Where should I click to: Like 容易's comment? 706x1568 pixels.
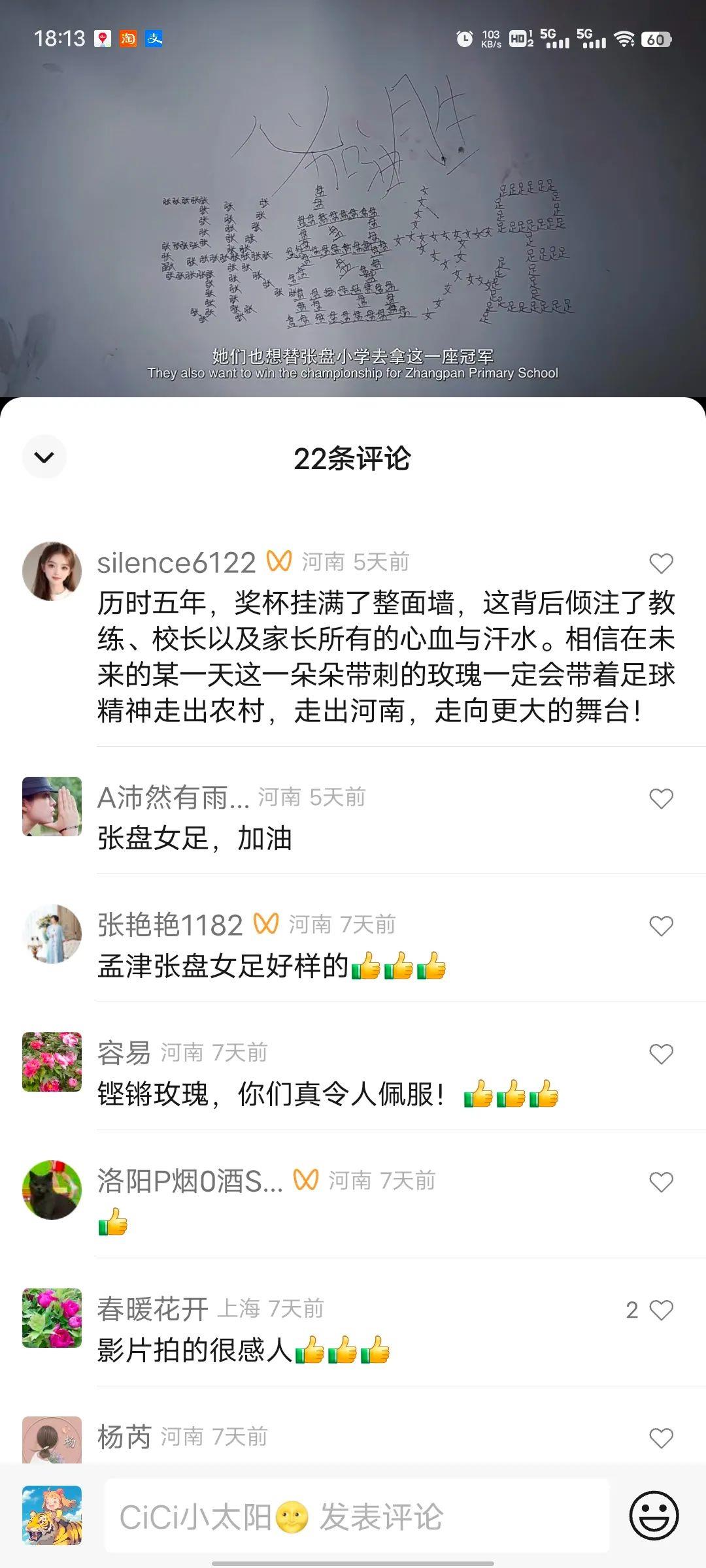[661, 1054]
